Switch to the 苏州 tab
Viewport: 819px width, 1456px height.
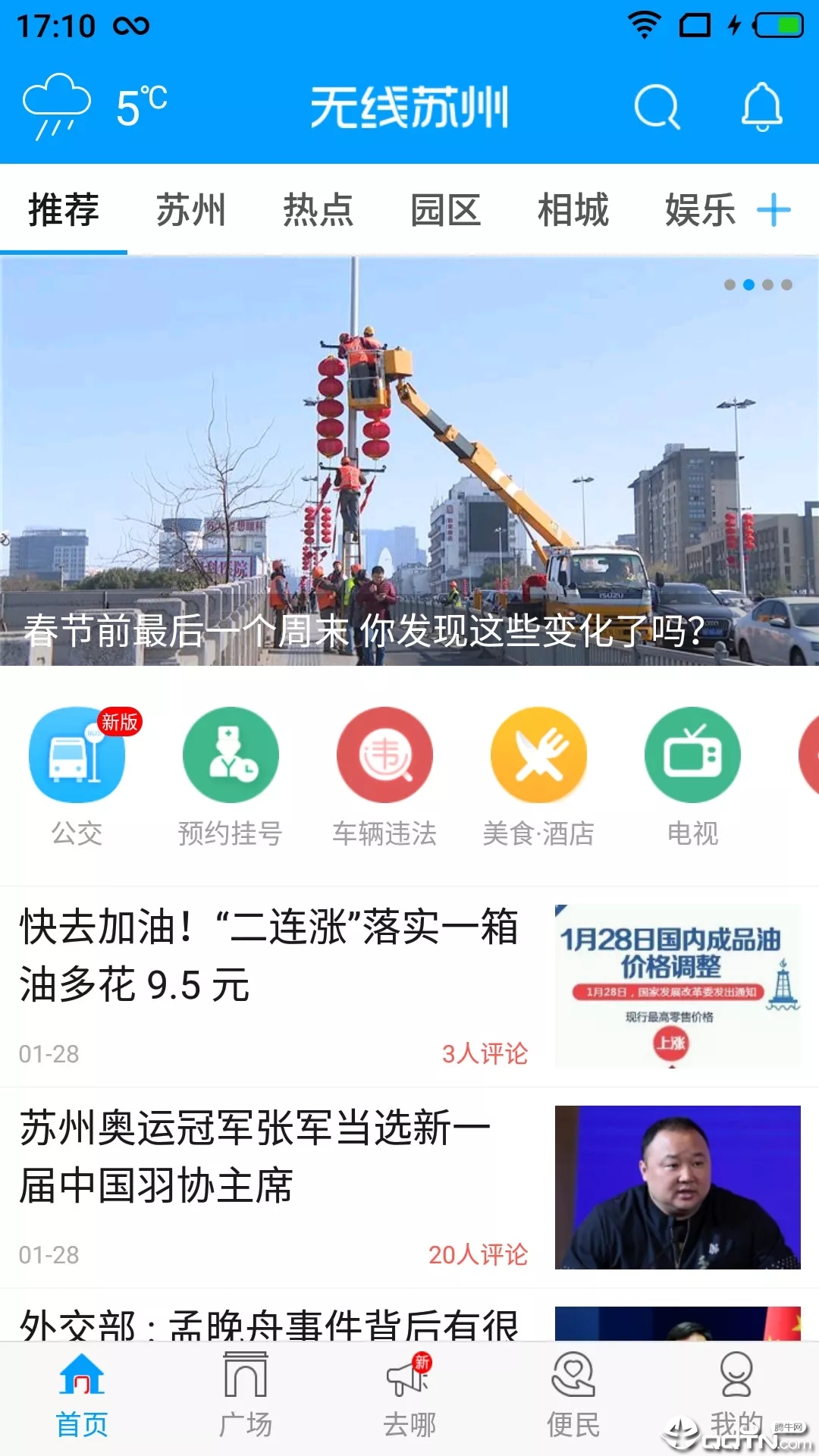pos(191,210)
